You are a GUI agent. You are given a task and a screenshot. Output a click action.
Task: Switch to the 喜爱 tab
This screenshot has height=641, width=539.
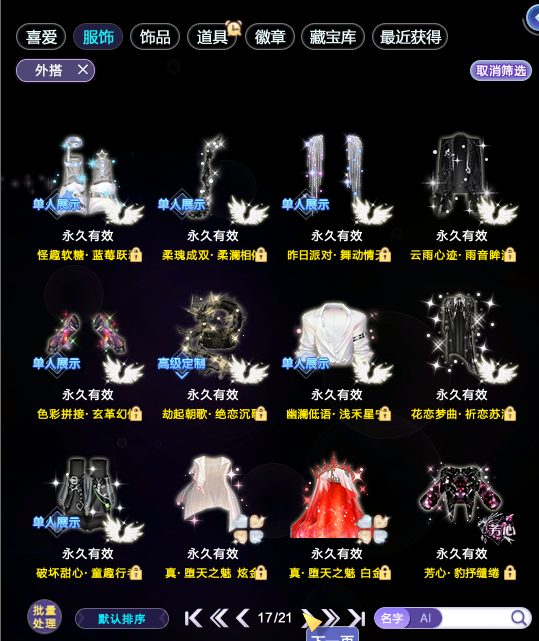coord(41,37)
